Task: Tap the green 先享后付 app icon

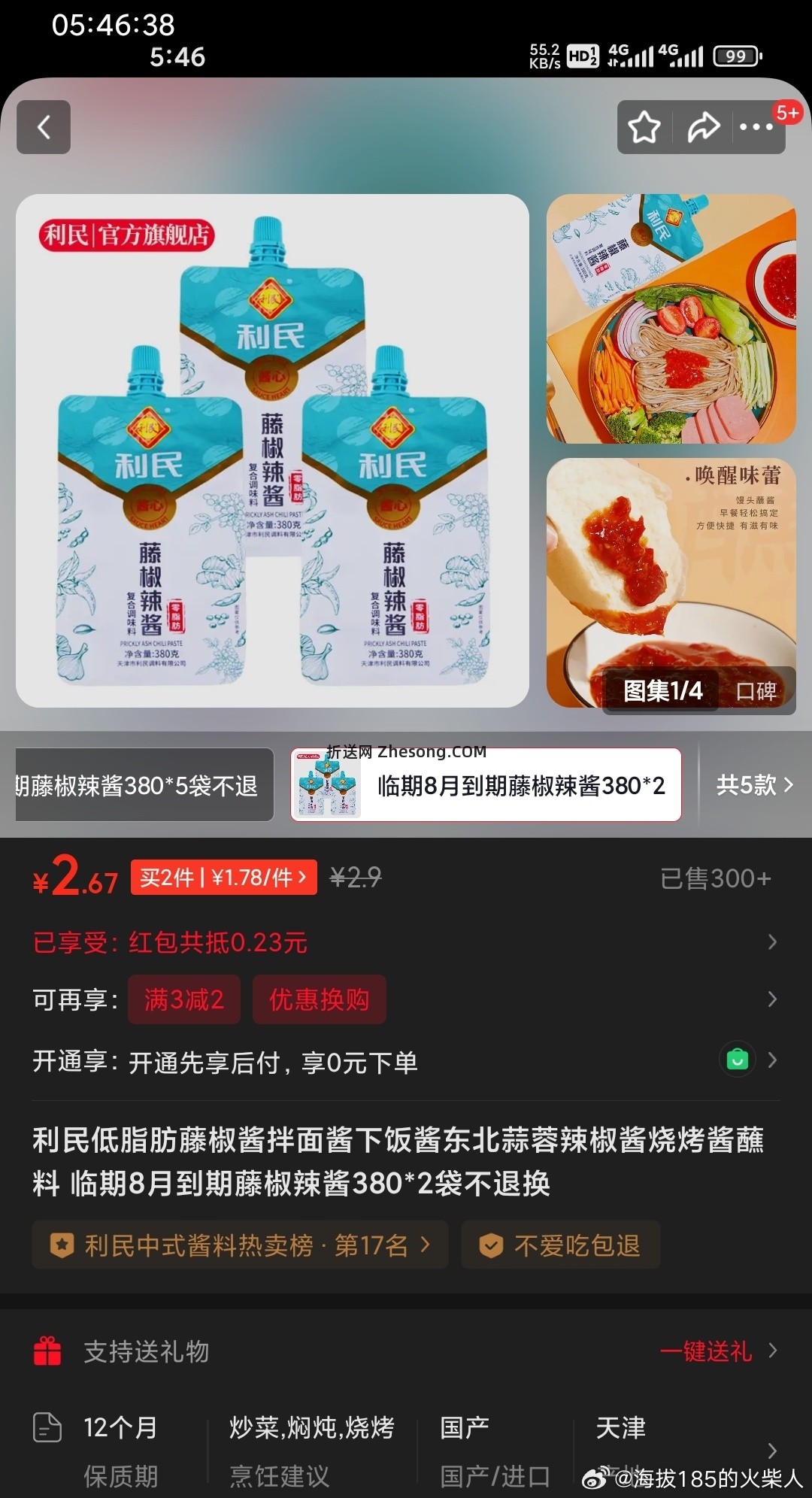Action: 738,1060
